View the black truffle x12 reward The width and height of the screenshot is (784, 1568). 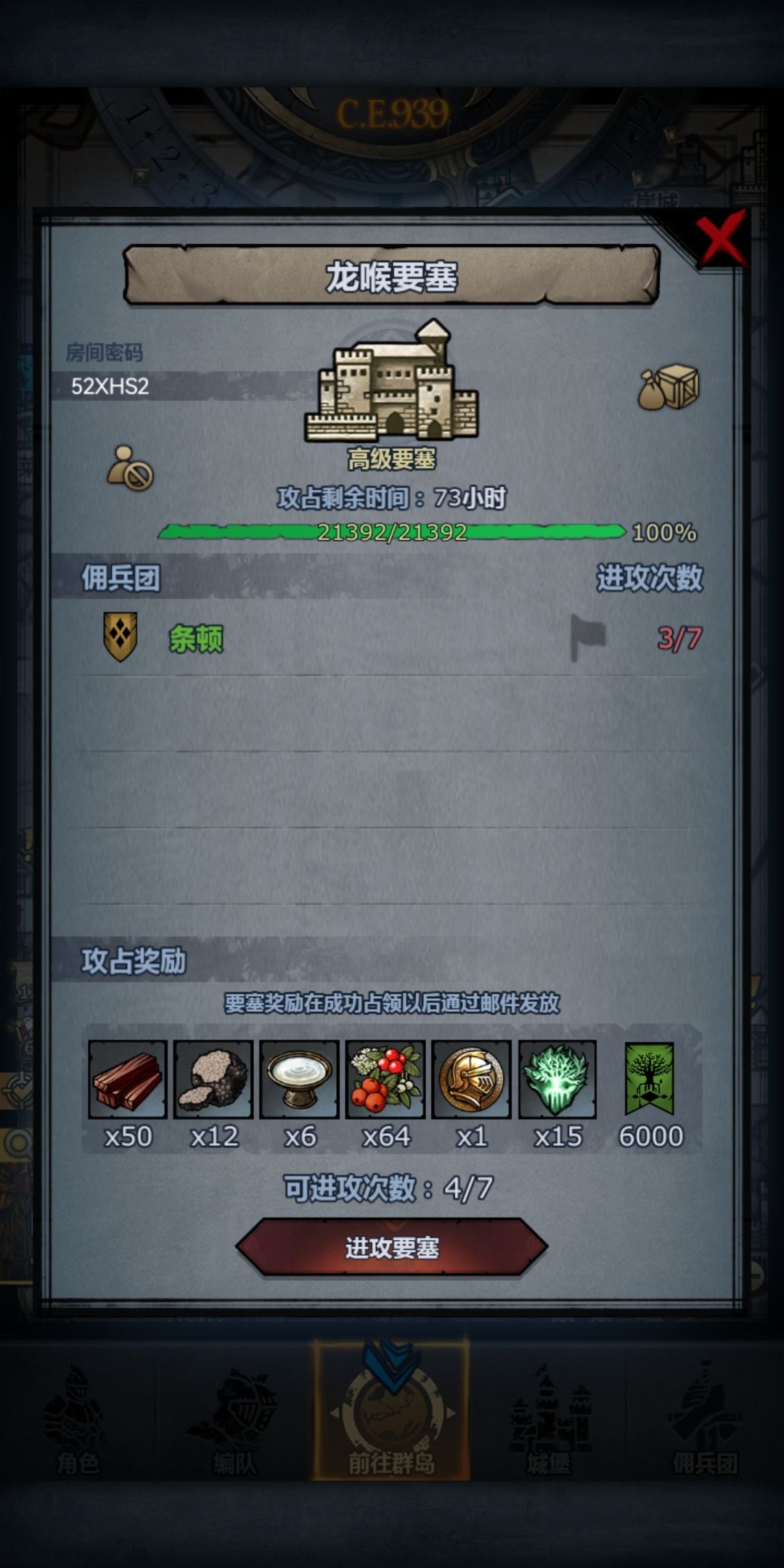(213, 1079)
